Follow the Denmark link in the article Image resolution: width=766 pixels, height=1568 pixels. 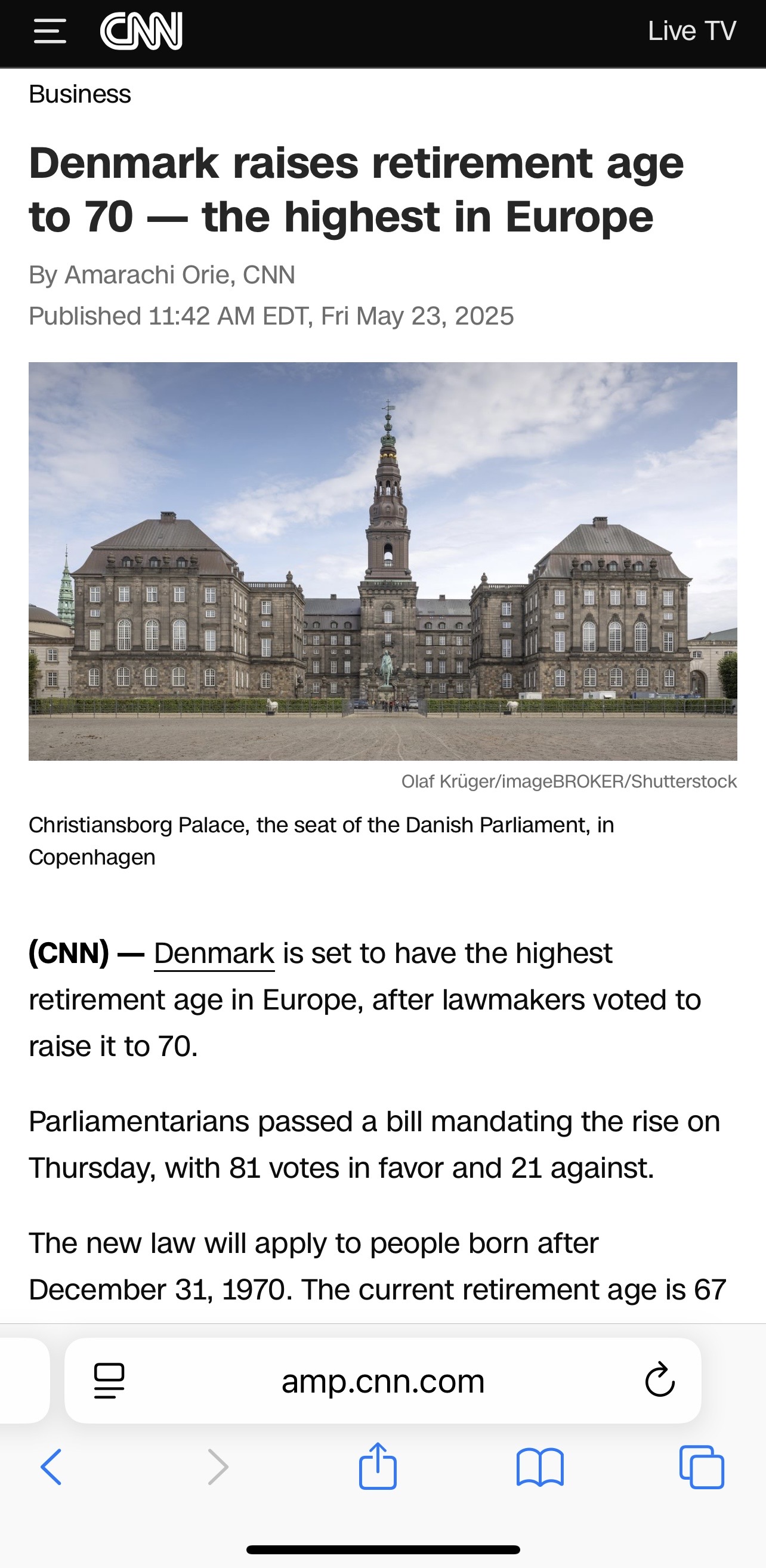214,953
